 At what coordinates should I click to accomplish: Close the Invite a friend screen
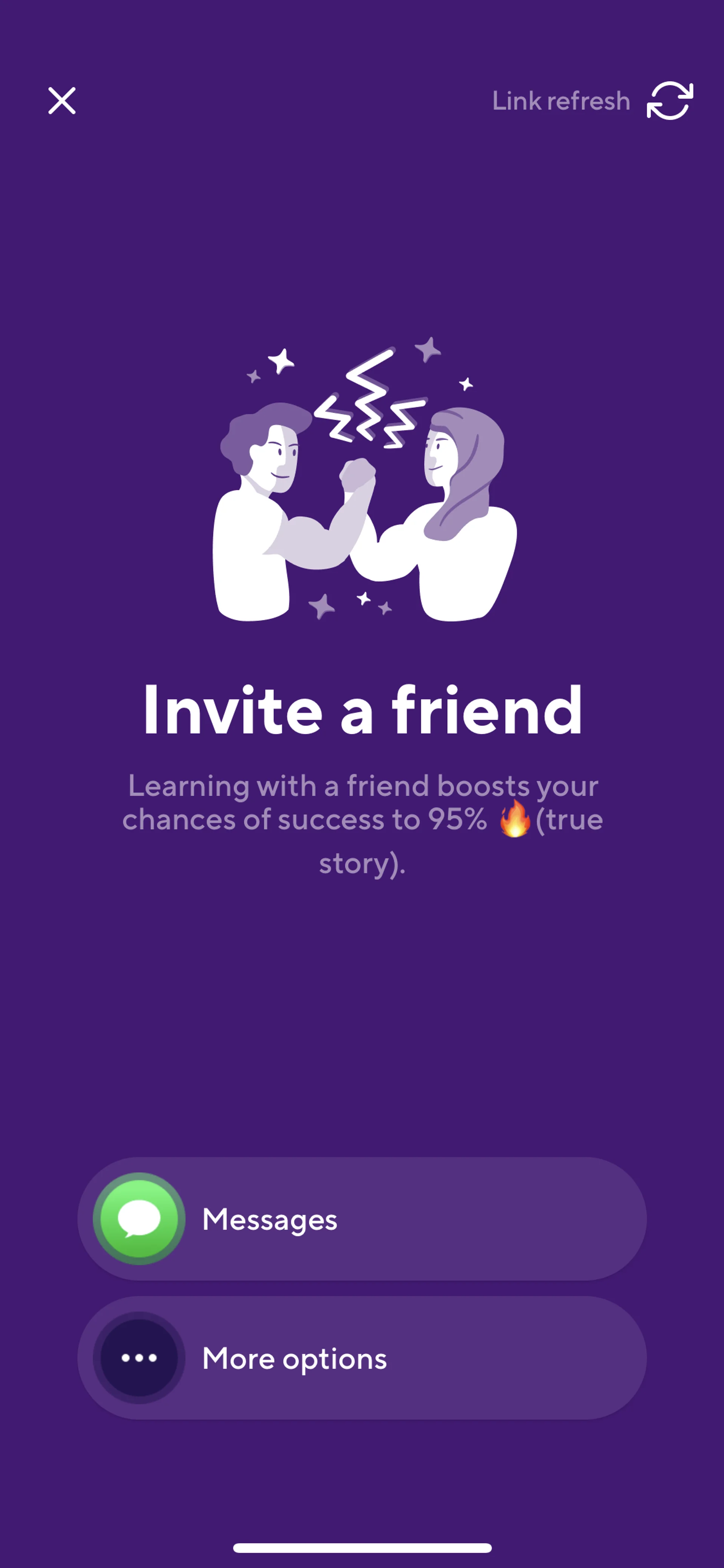pyautogui.click(x=62, y=101)
